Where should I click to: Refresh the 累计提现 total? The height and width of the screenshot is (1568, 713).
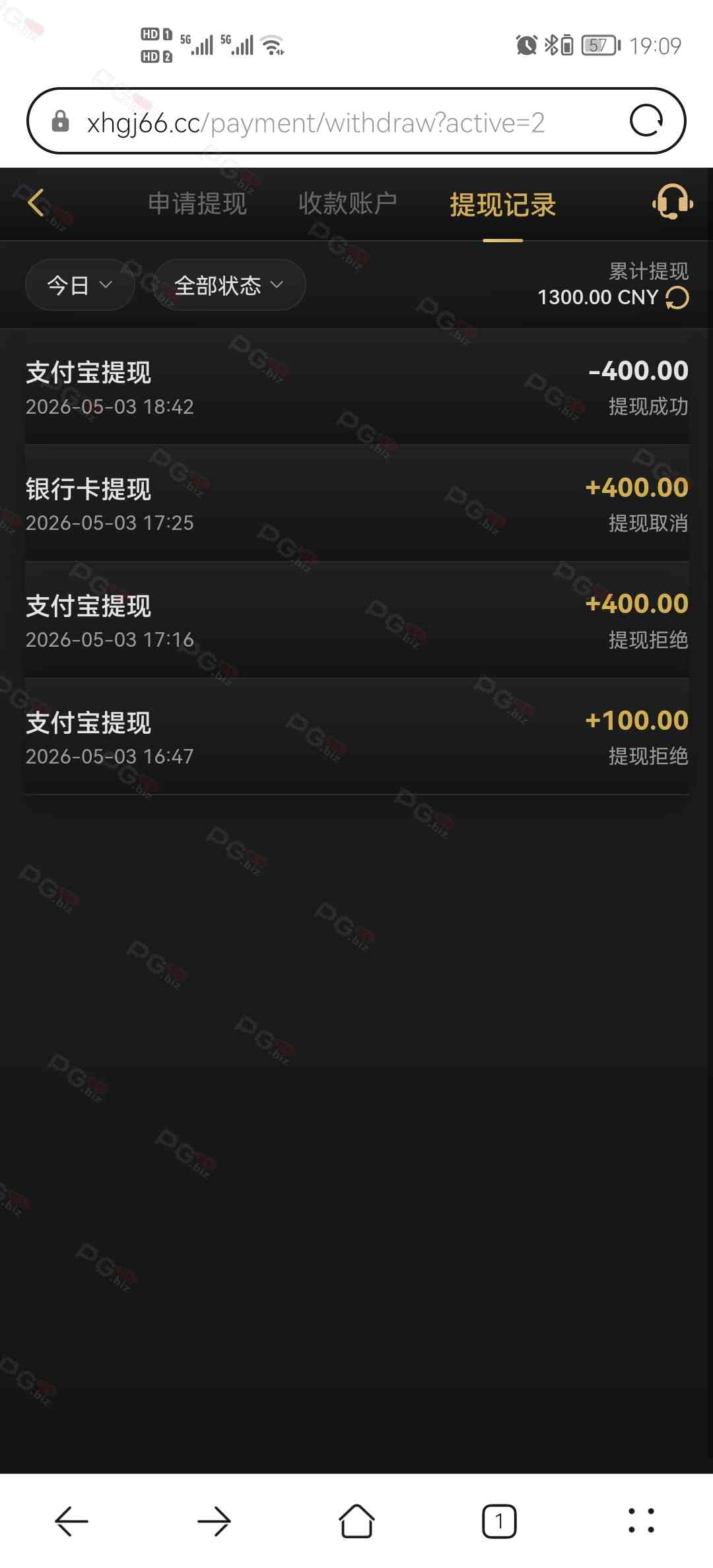tap(677, 298)
